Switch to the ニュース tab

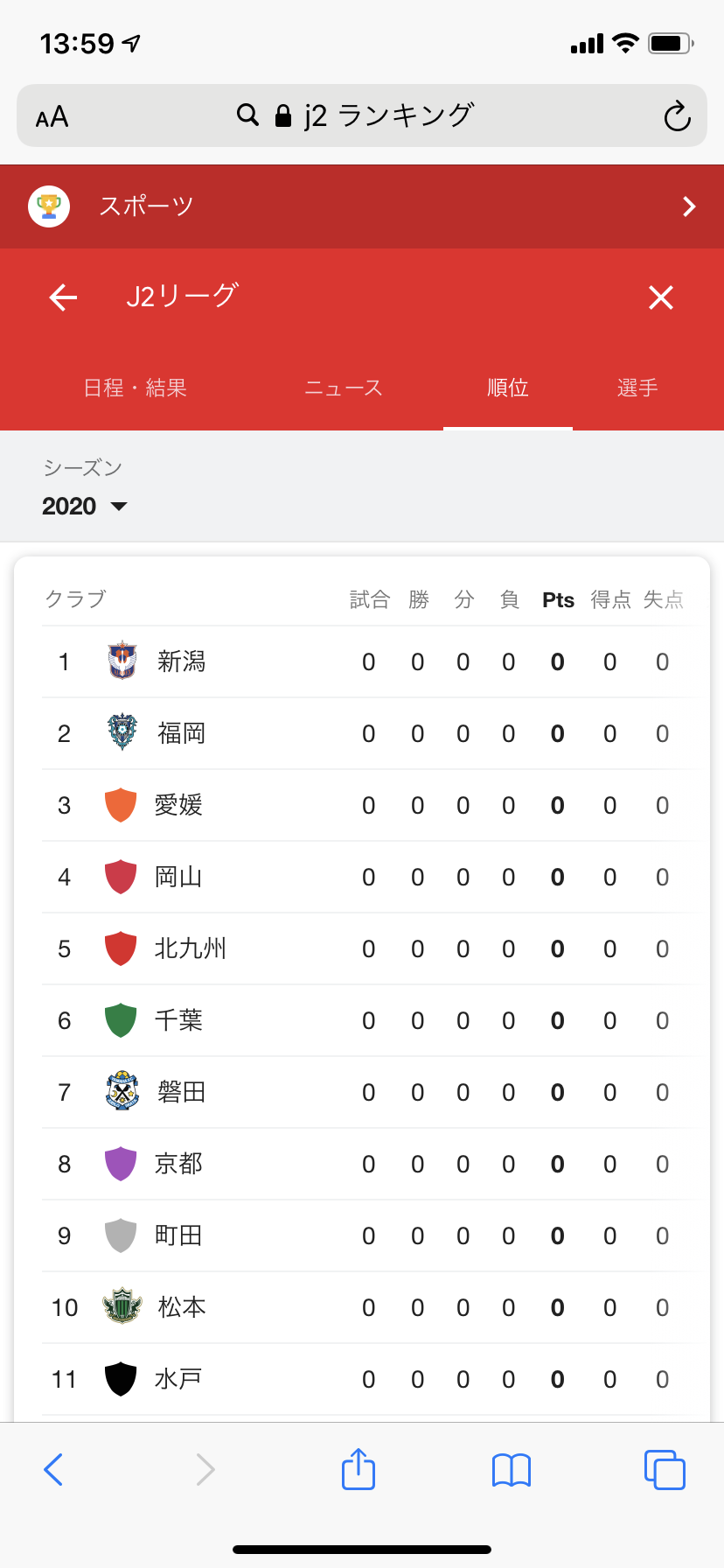coord(344,388)
